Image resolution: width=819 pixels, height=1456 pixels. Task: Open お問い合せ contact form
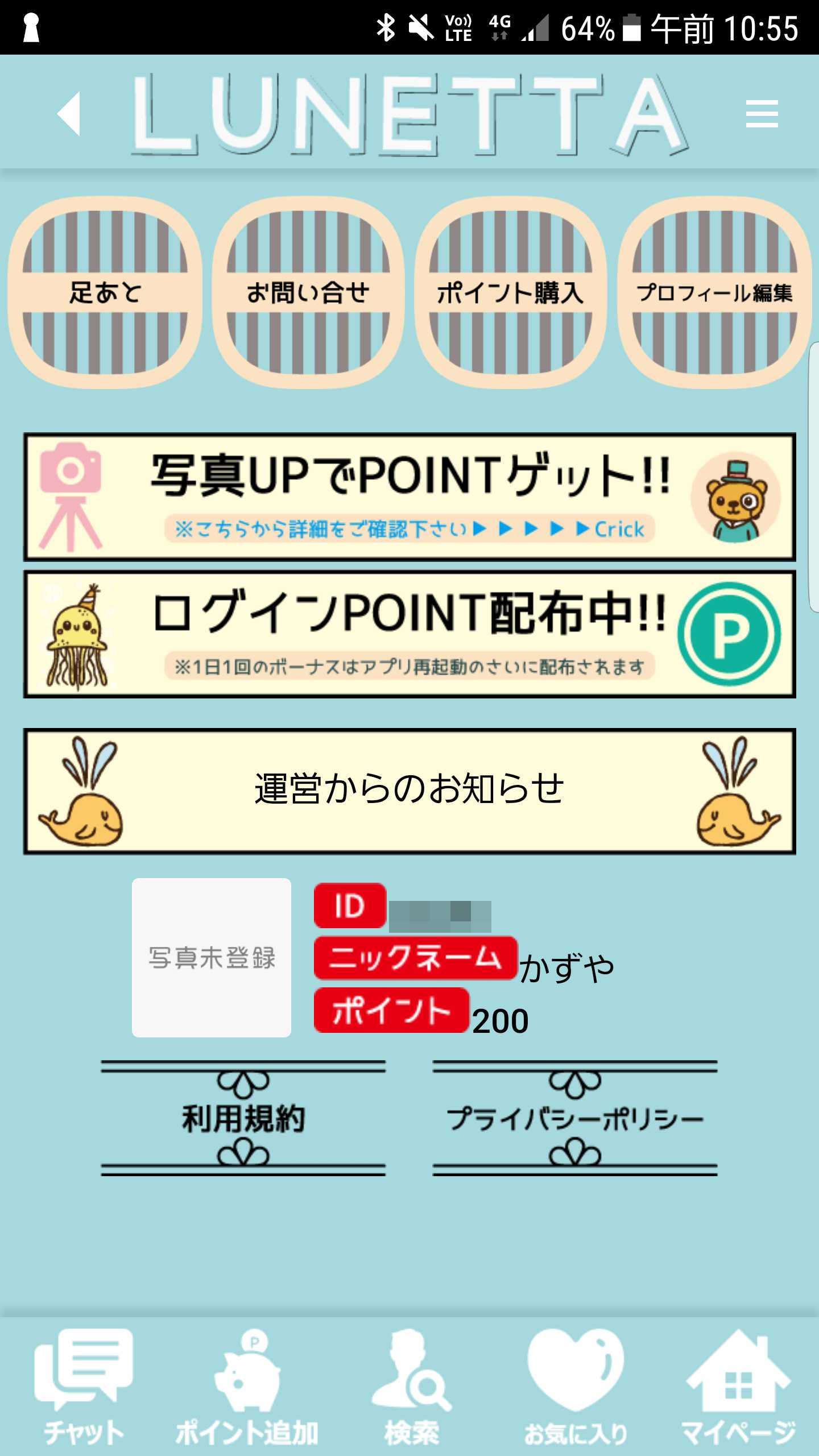tap(308, 292)
